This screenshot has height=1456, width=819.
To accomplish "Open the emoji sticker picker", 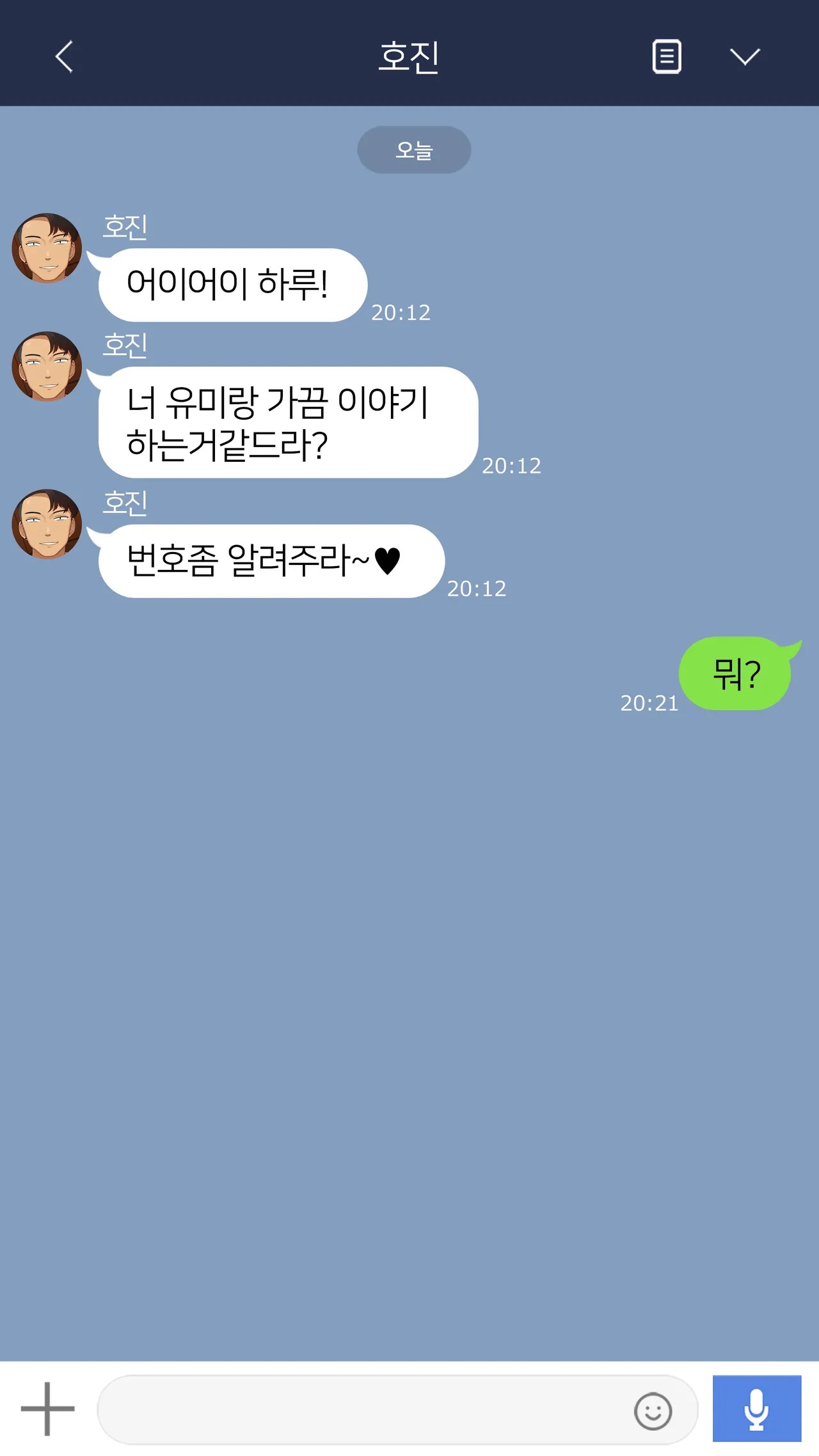I will tap(653, 1411).
